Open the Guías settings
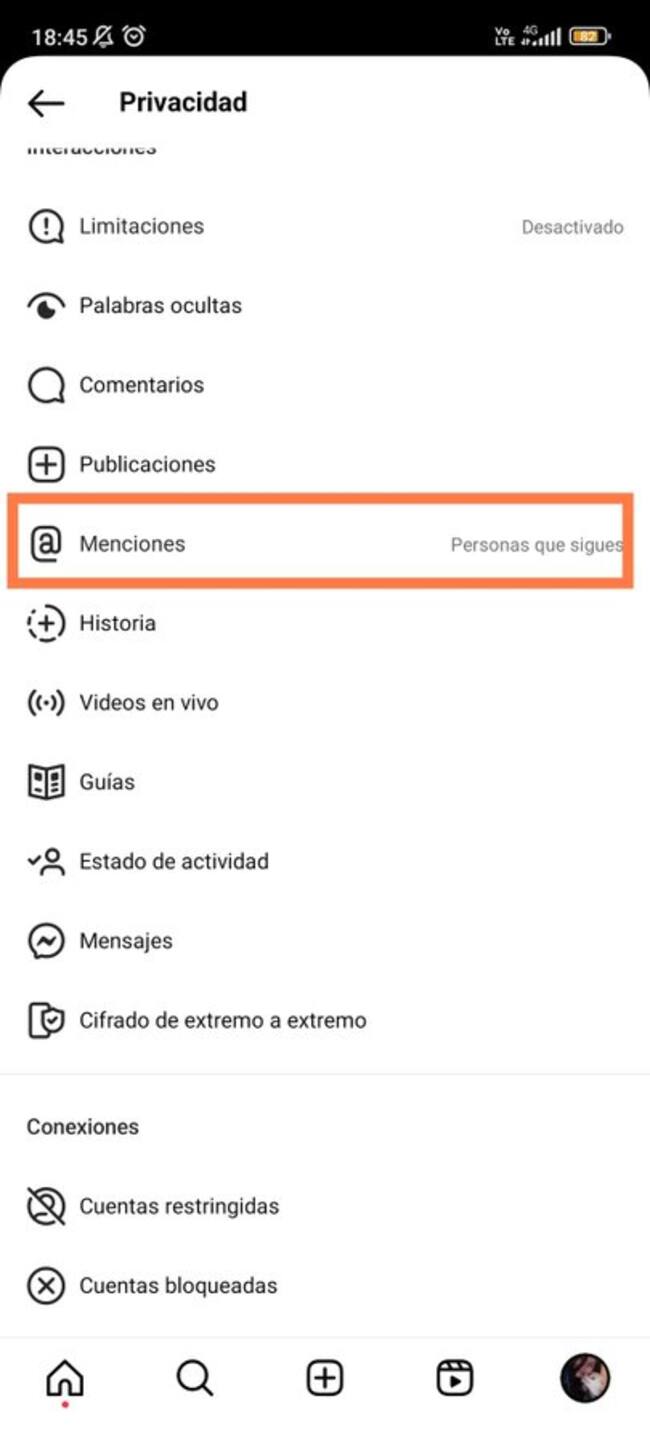This screenshot has height=1444, width=650. point(107,782)
